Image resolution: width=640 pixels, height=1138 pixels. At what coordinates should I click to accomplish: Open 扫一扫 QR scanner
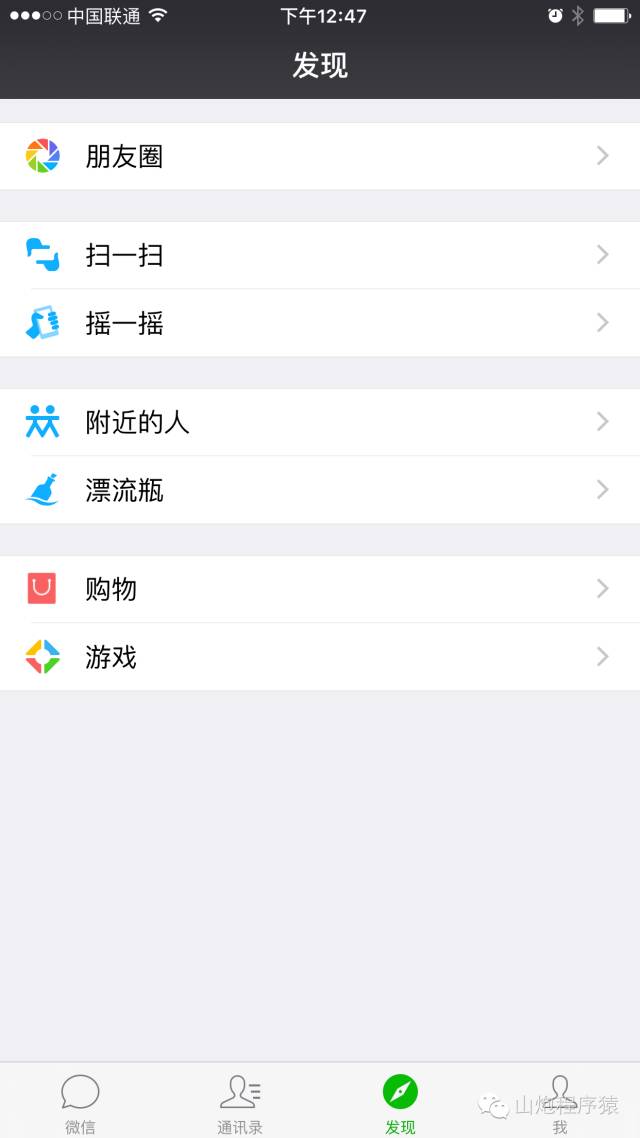(320, 255)
